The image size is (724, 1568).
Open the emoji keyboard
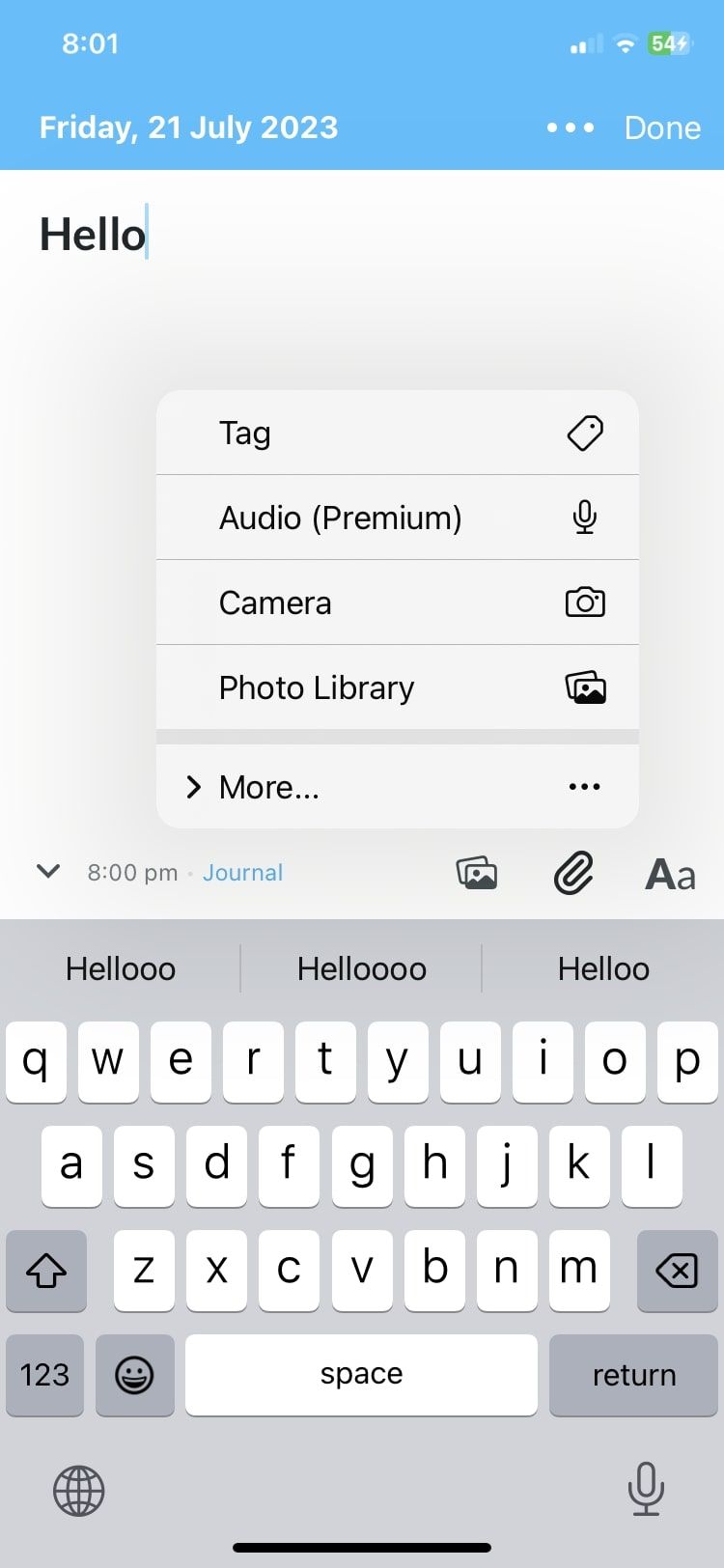tap(135, 1375)
